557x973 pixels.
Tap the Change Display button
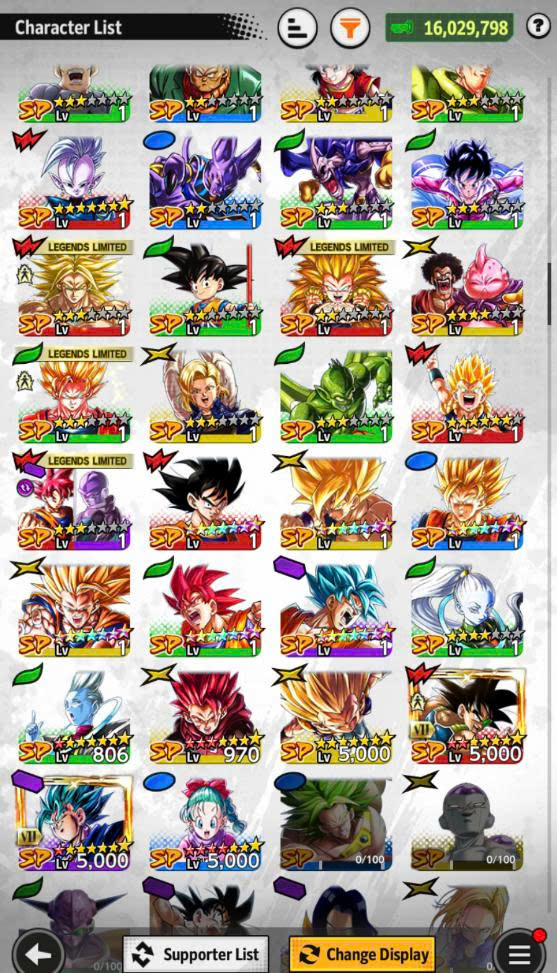(x=362, y=954)
